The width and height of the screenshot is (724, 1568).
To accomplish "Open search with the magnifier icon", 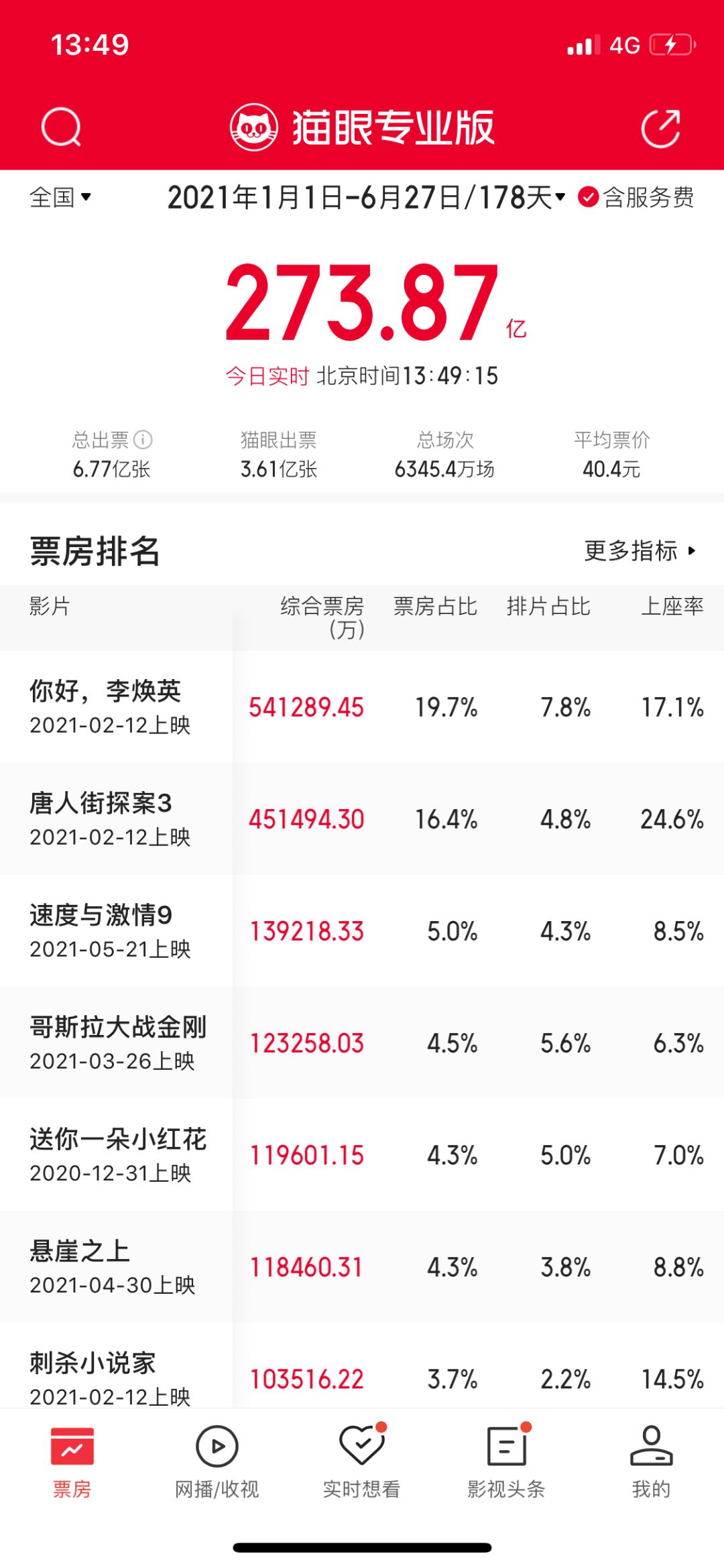I will (61, 127).
